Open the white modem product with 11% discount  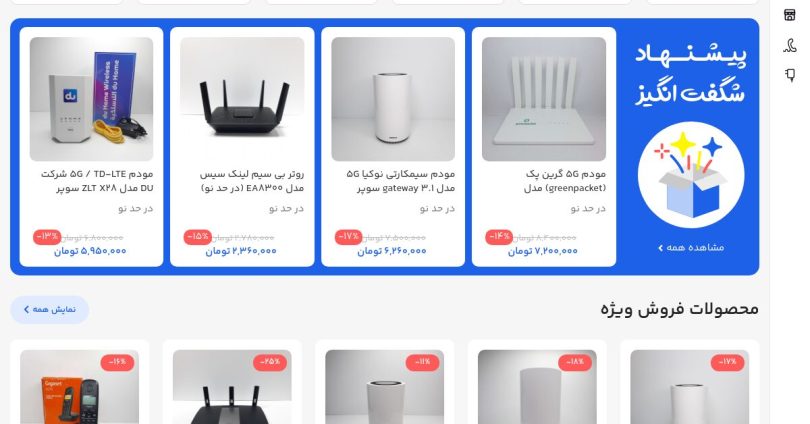(384, 385)
